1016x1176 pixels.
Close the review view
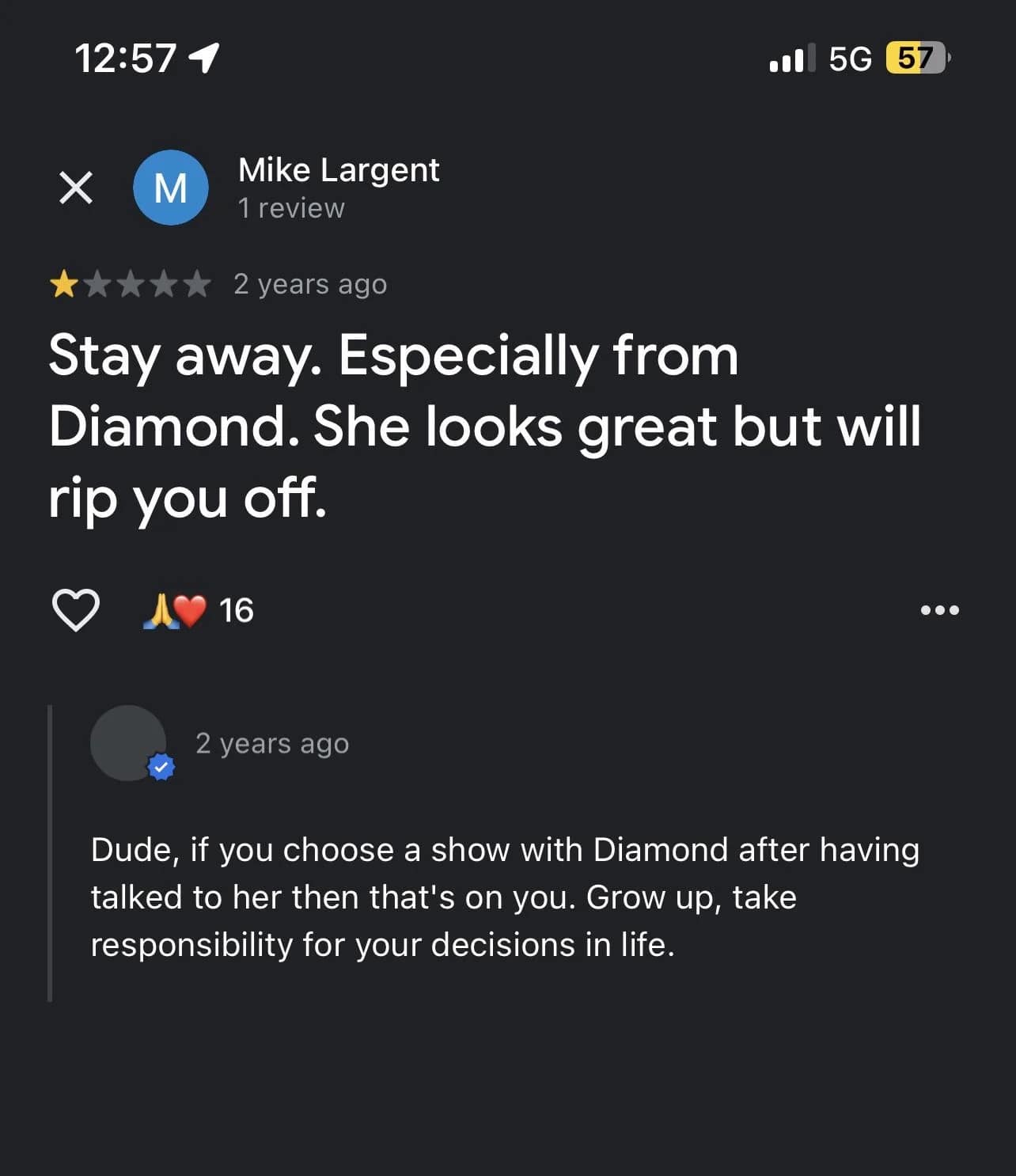(76, 188)
